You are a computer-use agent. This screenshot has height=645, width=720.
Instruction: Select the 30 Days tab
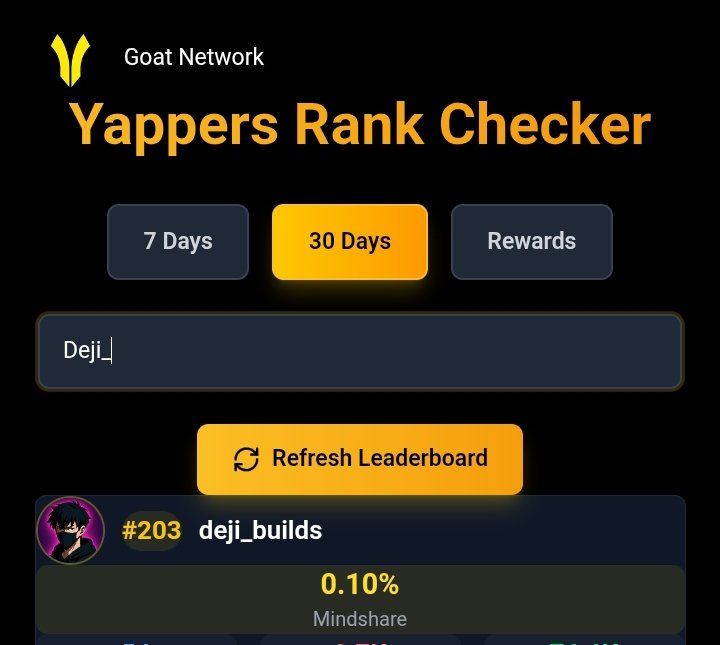click(x=349, y=242)
